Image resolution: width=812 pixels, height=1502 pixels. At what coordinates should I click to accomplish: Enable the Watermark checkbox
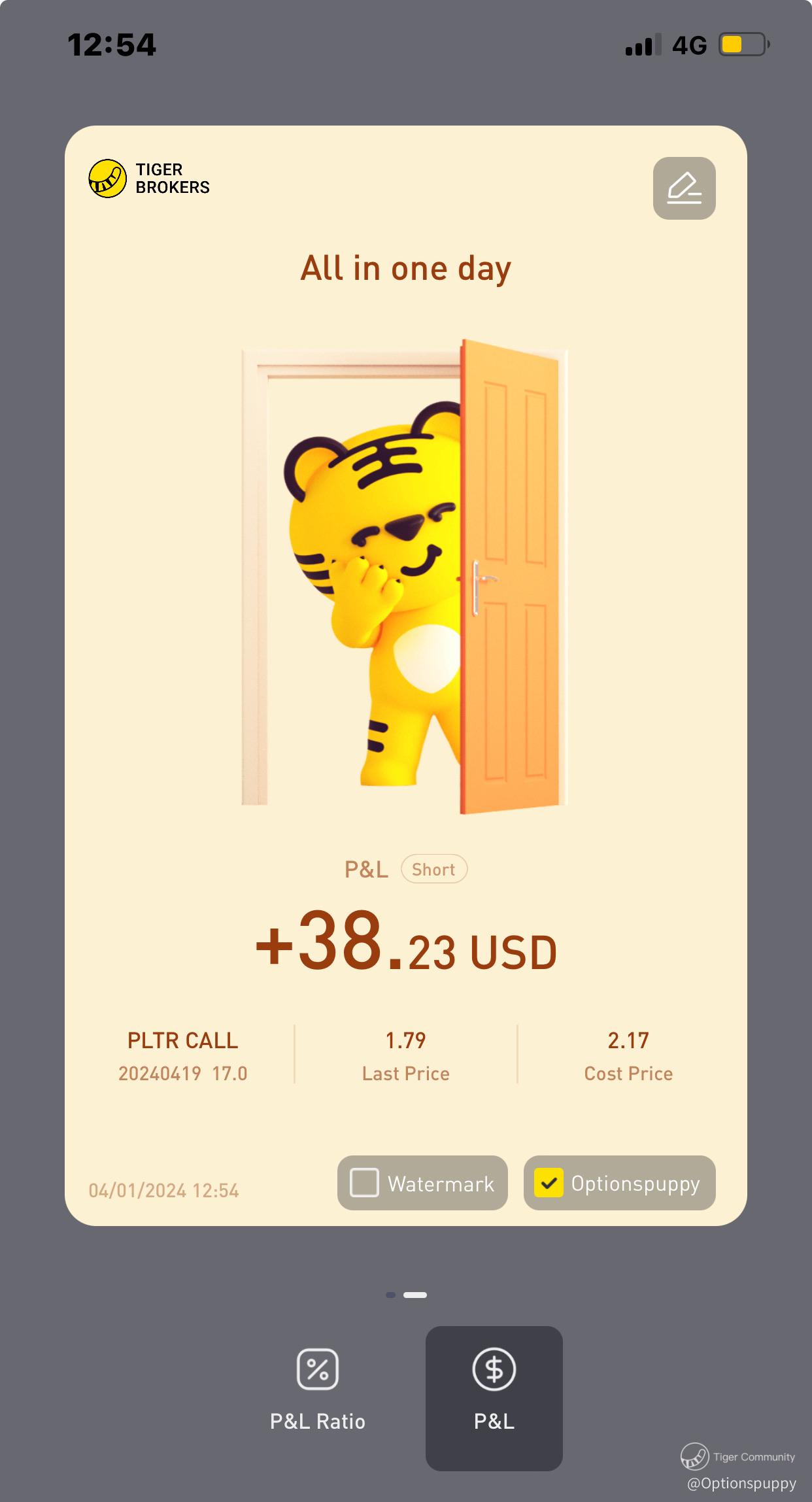tap(365, 1182)
